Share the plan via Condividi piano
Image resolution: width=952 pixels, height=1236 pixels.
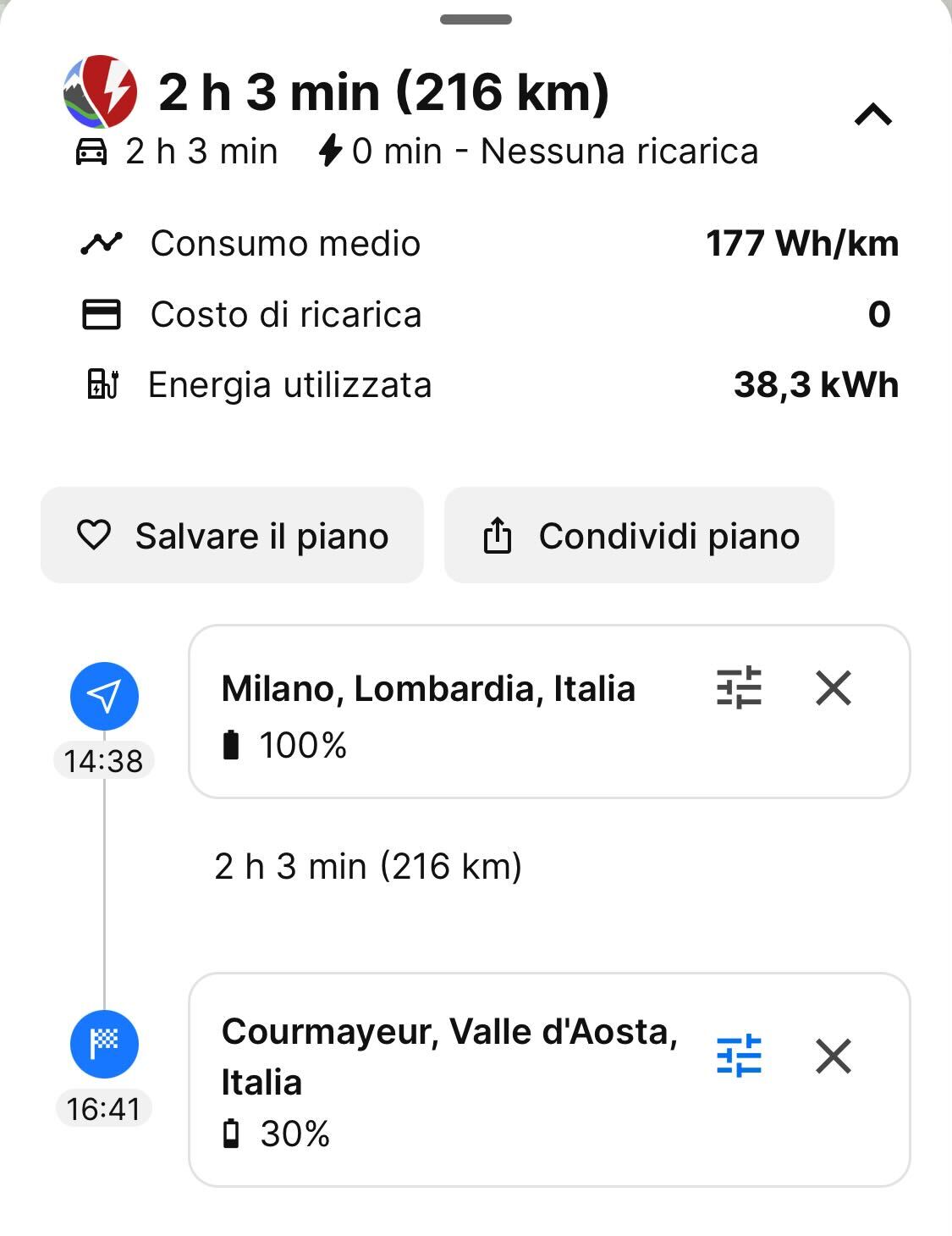[x=639, y=535]
